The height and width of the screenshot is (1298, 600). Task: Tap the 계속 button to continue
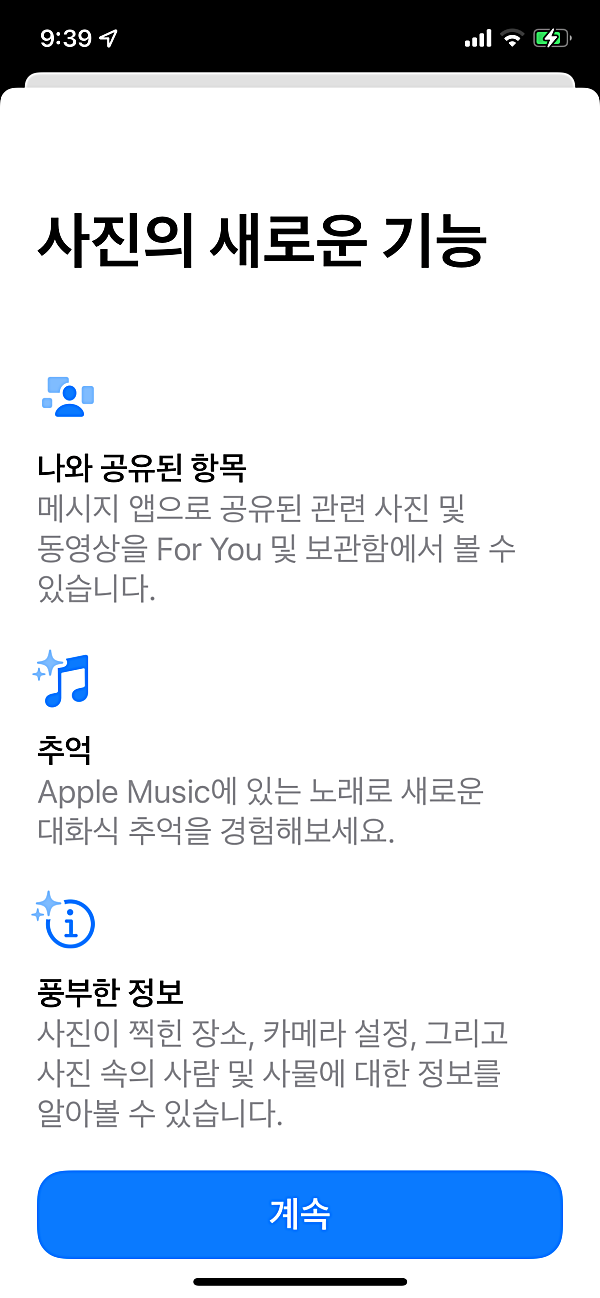coord(300,1214)
